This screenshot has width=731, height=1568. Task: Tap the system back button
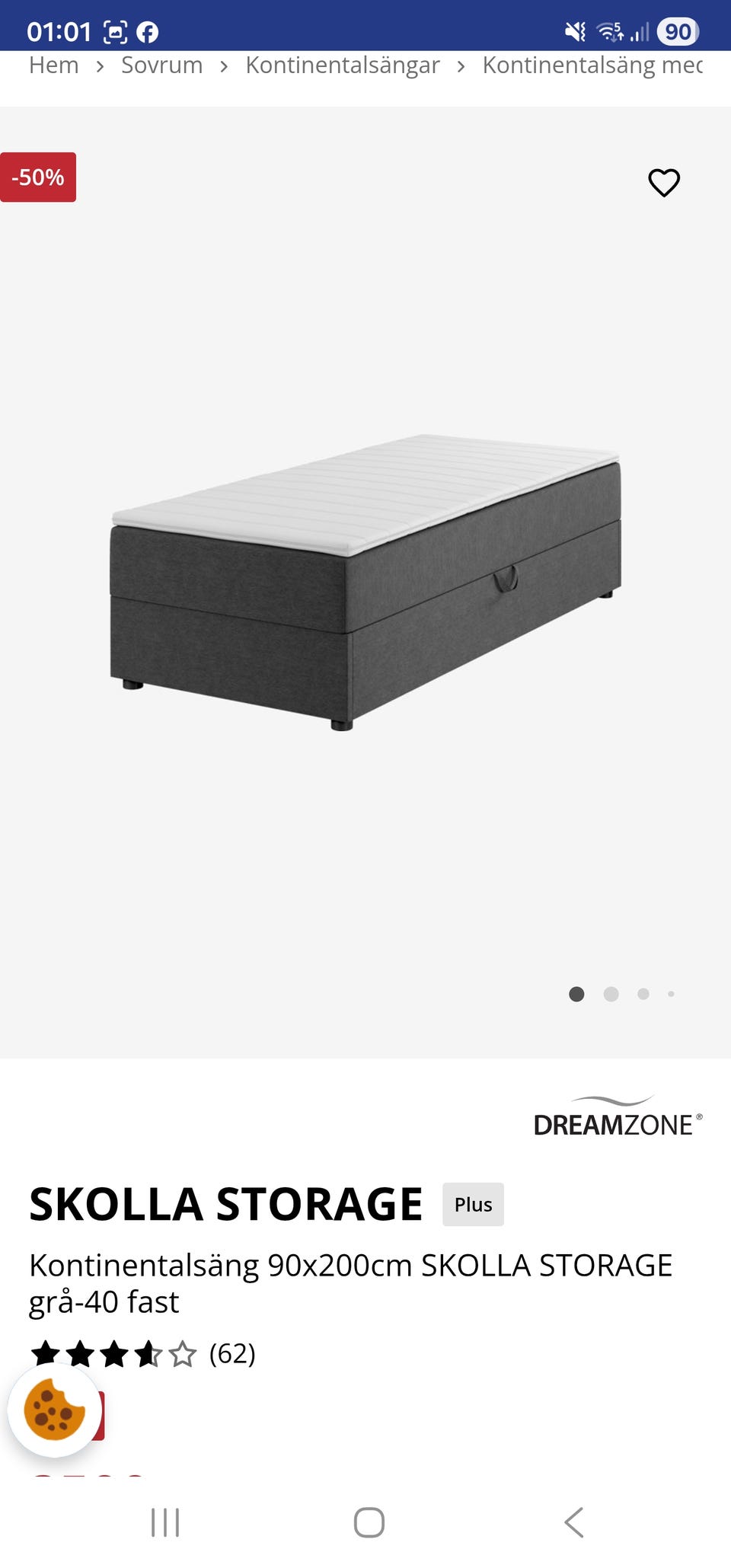pyautogui.click(x=573, y=1522)
